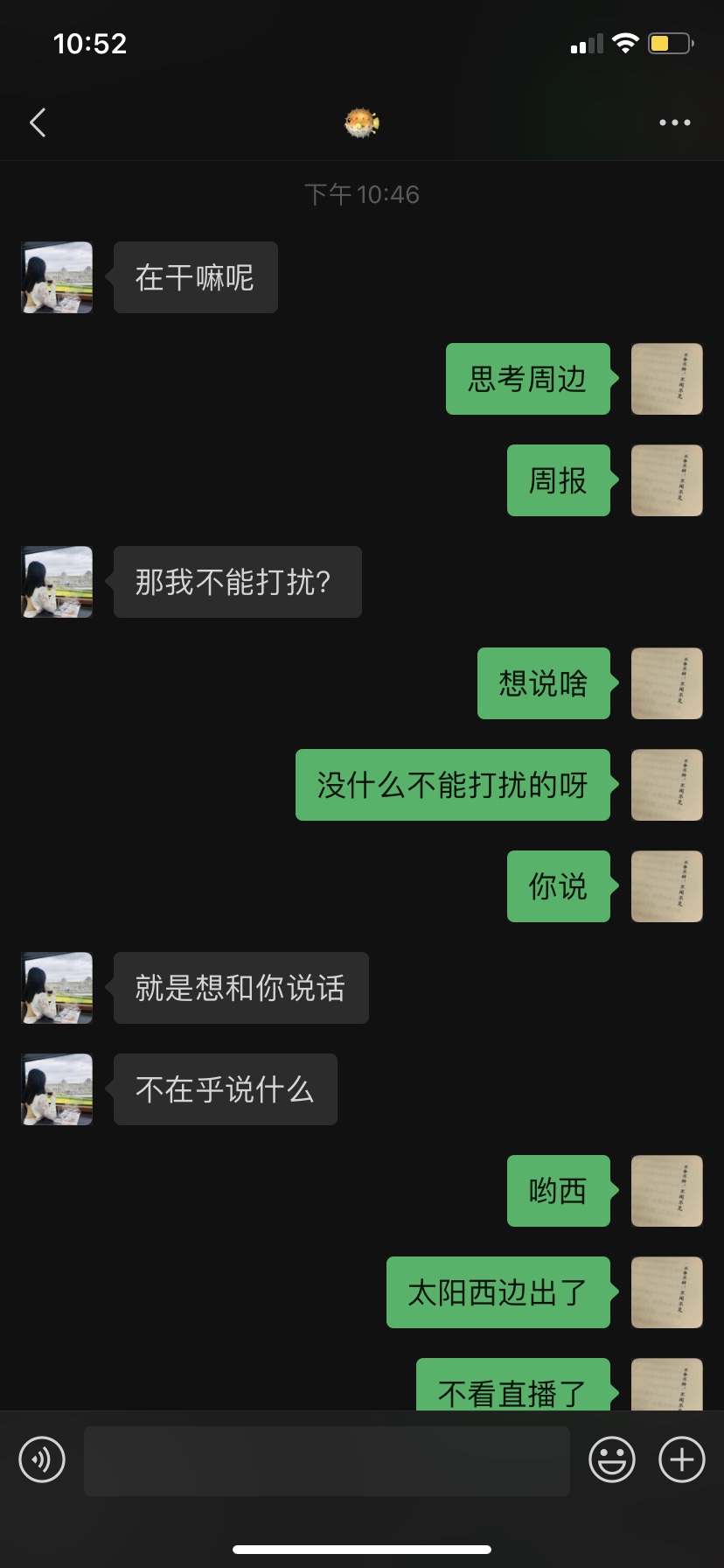Open the plus attachments menu
The image size is (724, 1568).
pos(681,1459)
